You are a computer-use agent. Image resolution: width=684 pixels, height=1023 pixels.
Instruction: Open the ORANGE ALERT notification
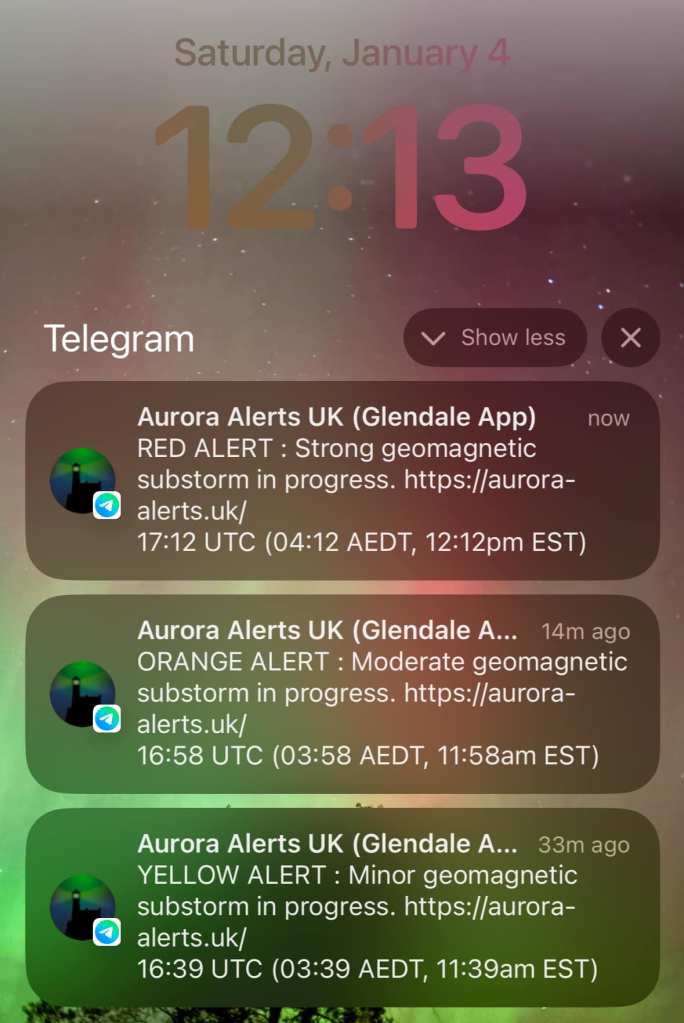342,693
